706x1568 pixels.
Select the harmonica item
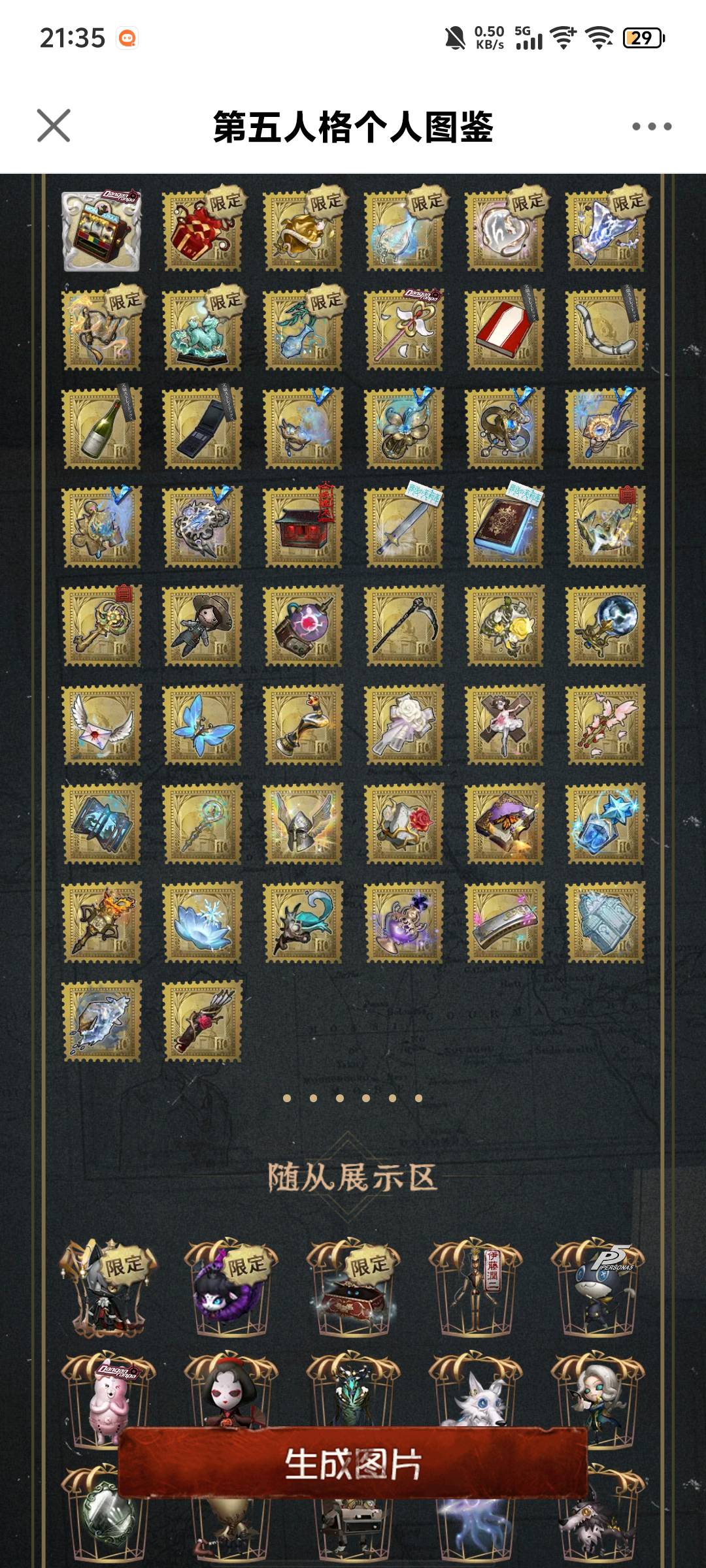pyautogui.click(x=505, y=923)
